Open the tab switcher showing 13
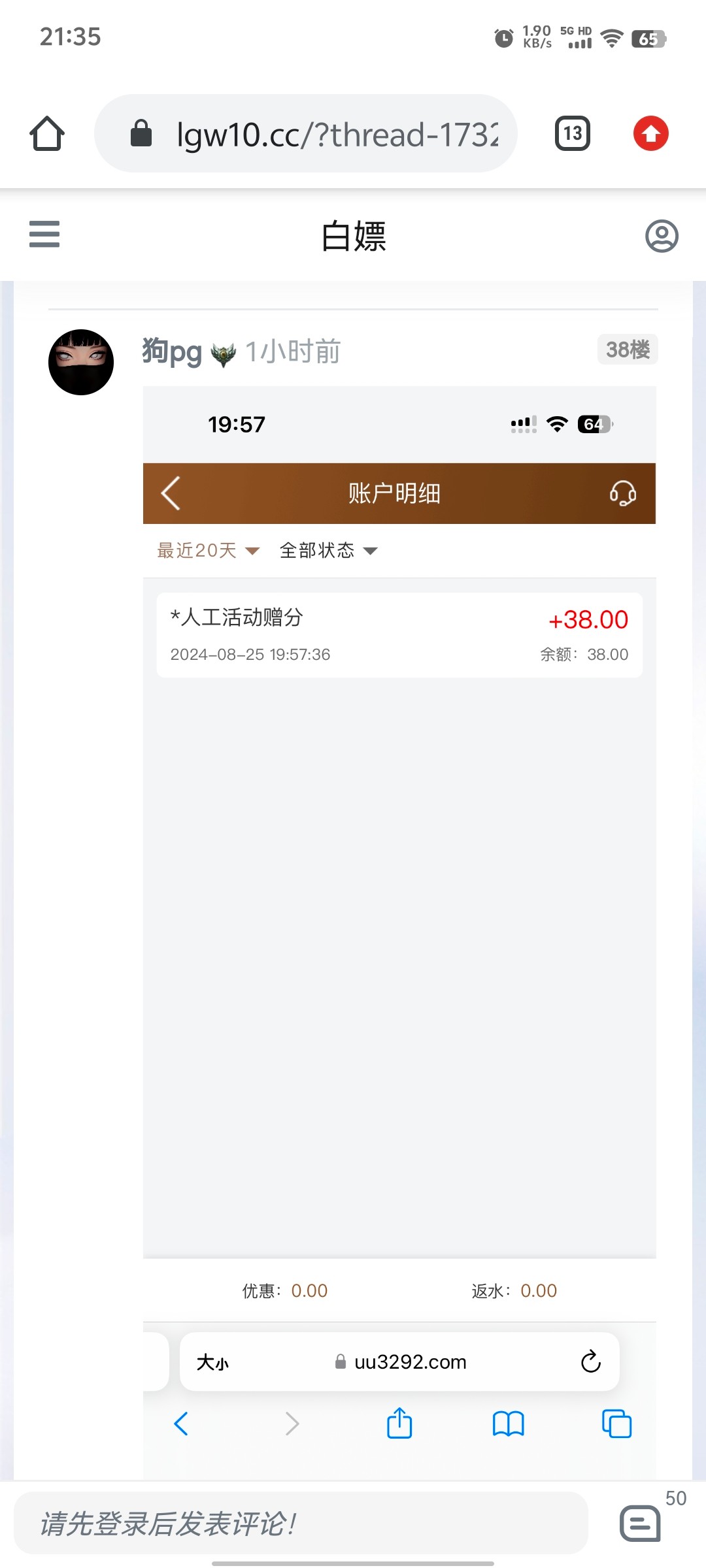706x1568 pixels. (573, 134)
